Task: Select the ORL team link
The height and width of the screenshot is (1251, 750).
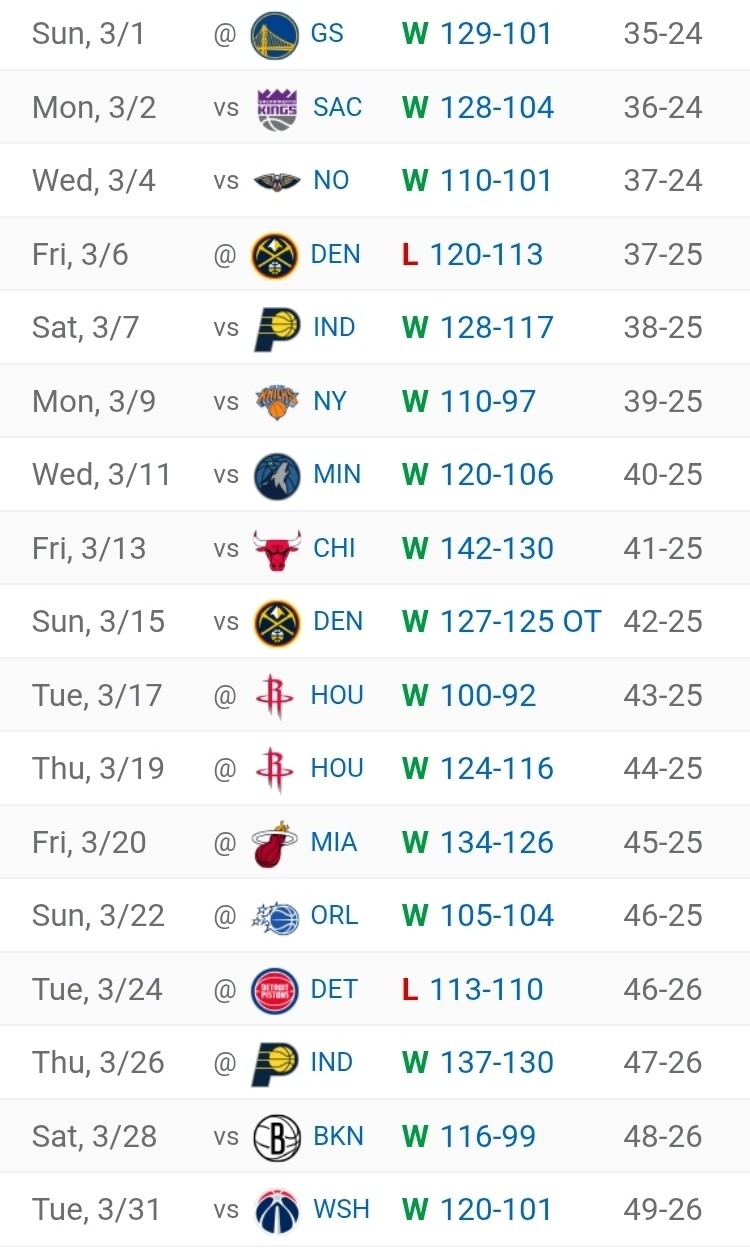Action: (x=334, y=916)
